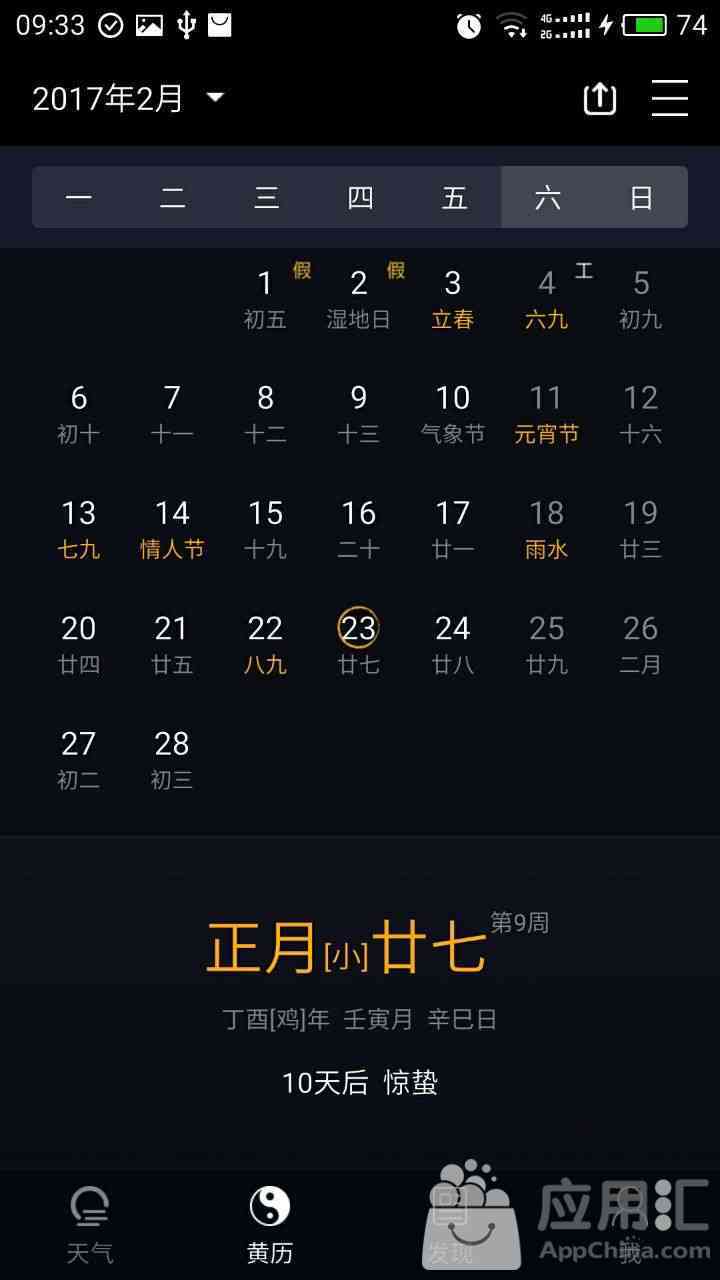Select February 18 雨水
This screenshot has height=1280, width=720.
(x=546, y=529)
